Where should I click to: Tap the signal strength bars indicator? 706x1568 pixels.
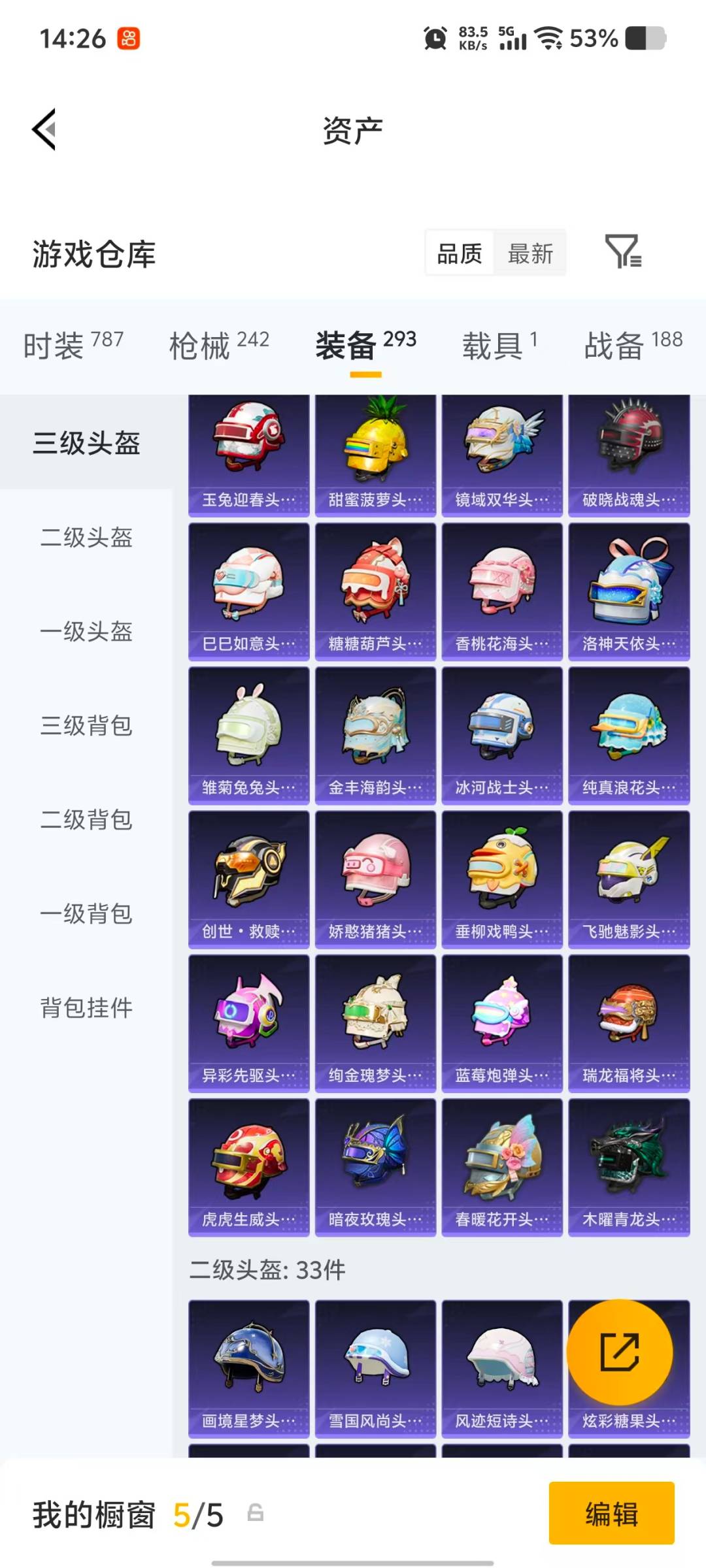(x=513, y=39)
